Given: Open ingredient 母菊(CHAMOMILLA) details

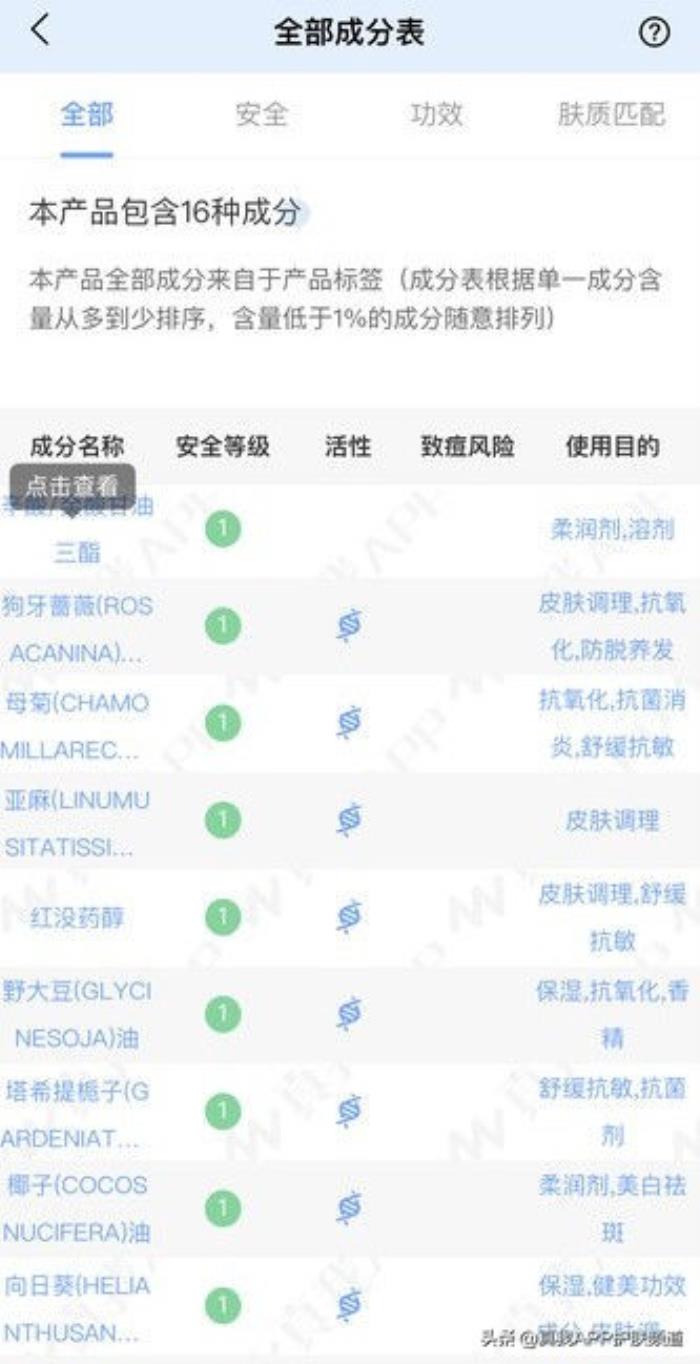Looking at the screenshot, I should coord(77,724).
